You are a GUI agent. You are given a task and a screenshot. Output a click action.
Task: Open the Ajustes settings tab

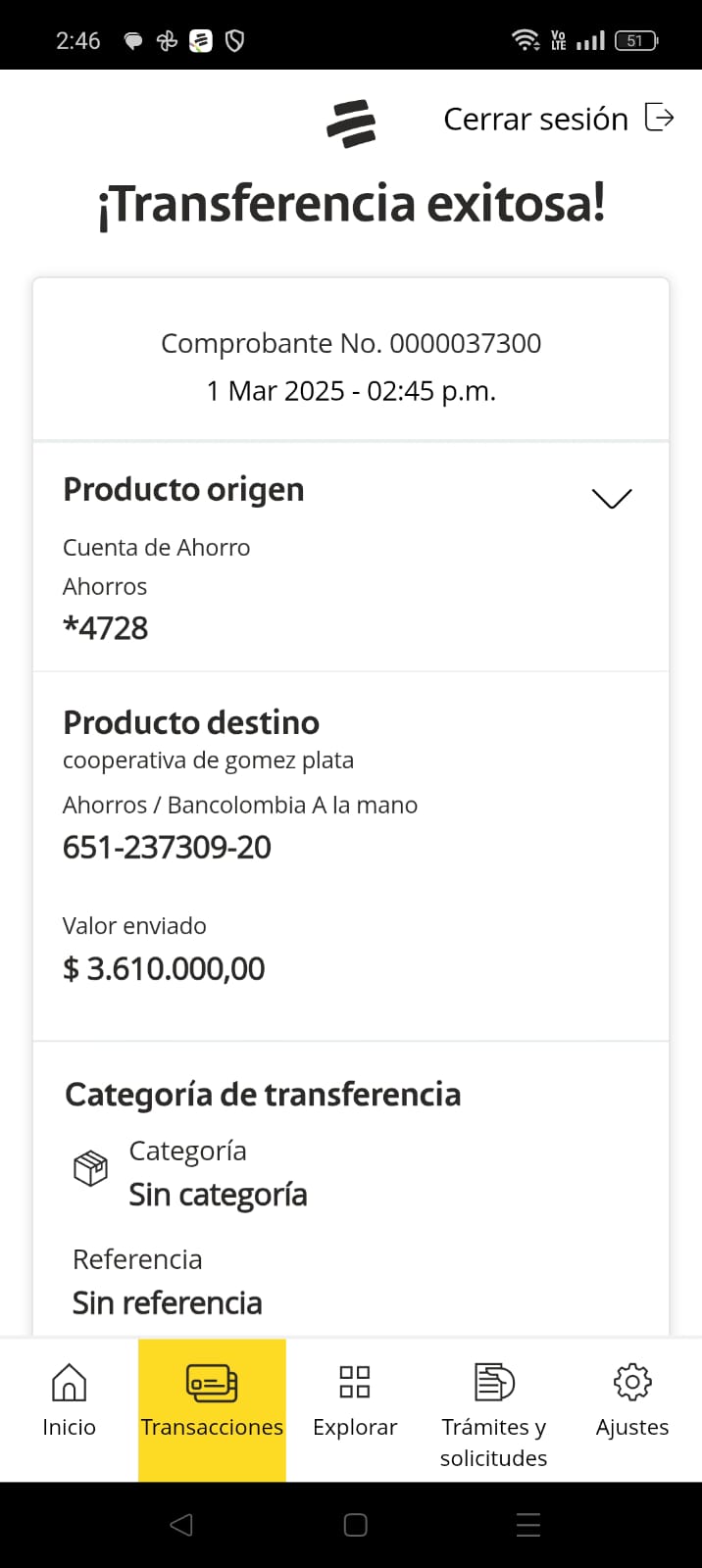tap(632, 1401)
